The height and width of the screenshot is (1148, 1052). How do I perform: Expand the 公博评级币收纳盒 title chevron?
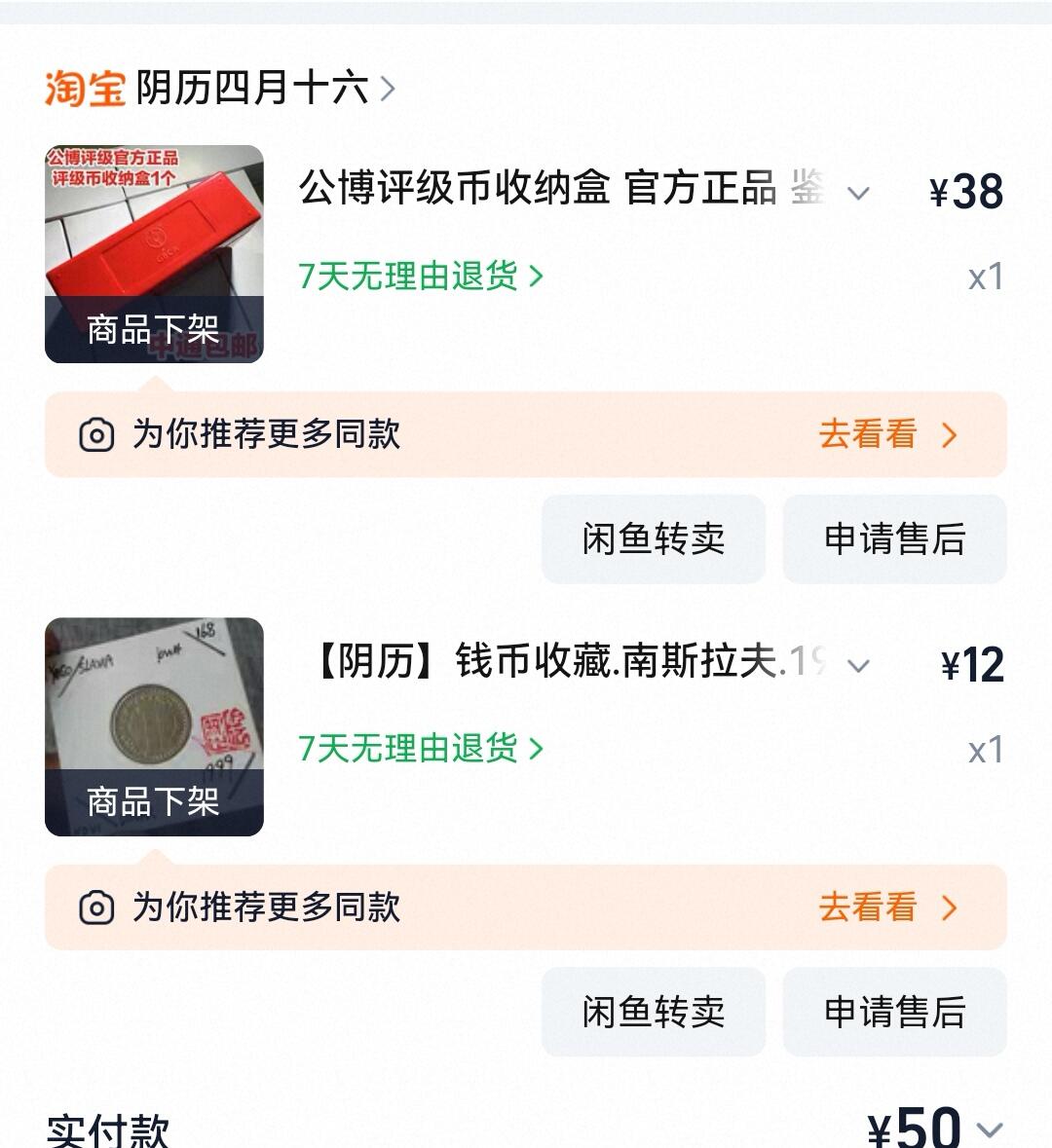(858, 193)
